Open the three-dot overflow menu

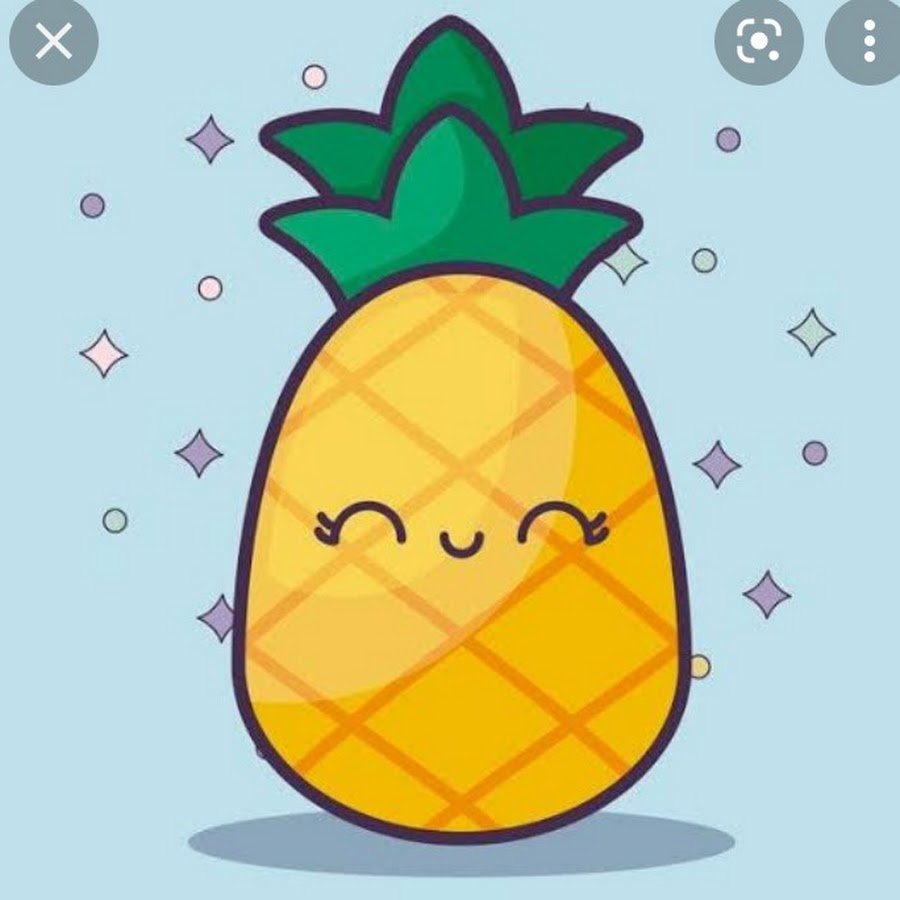[868, 41]
